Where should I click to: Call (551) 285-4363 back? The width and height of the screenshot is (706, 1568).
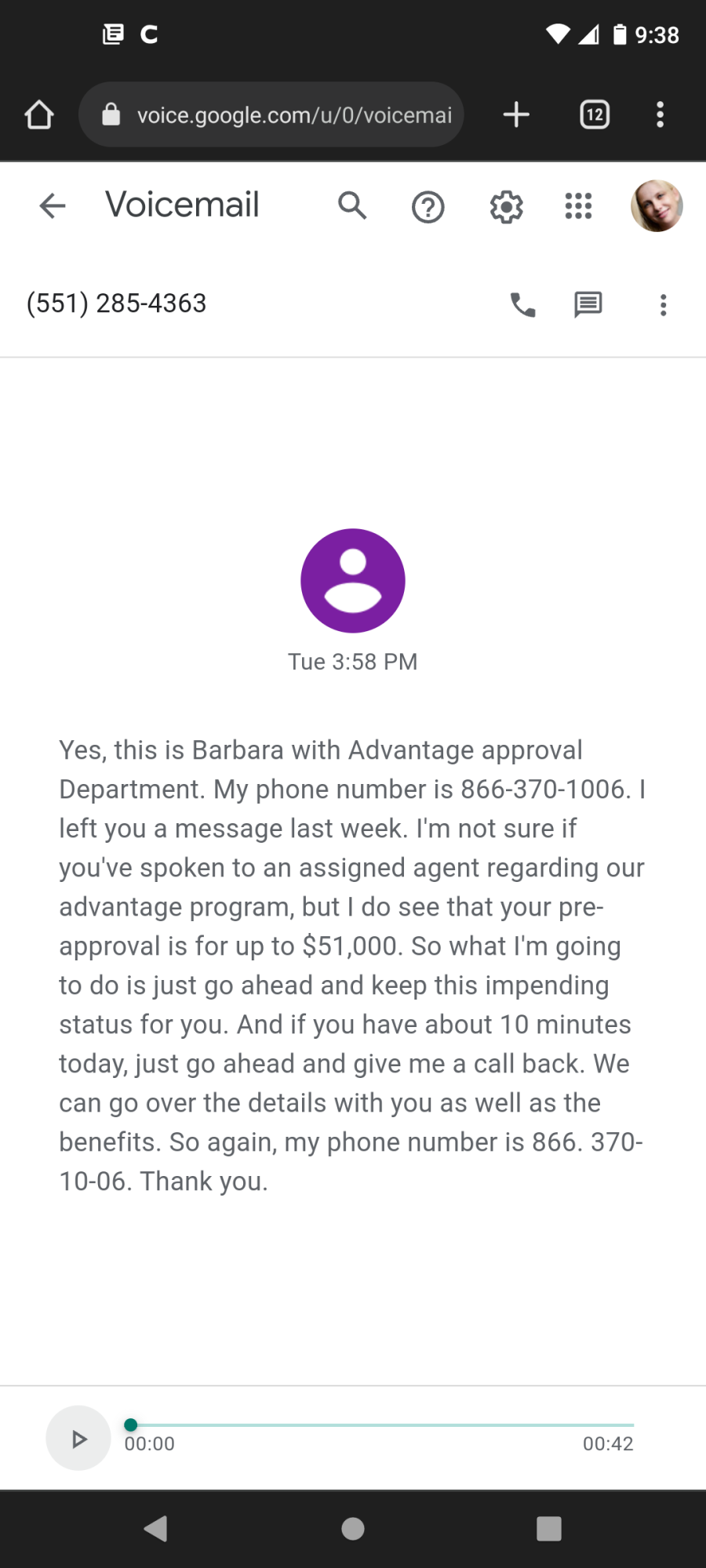[x=522, y=304]
